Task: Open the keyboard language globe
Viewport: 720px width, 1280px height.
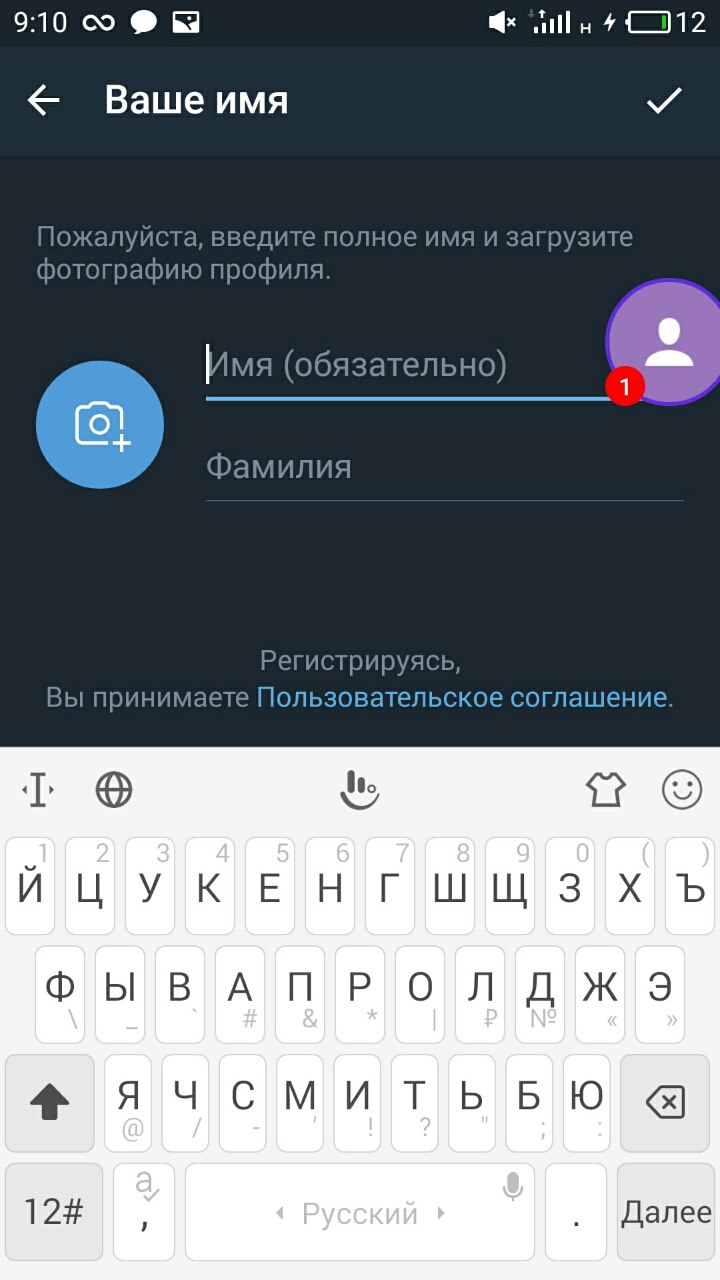Action: tap(114, 790)
